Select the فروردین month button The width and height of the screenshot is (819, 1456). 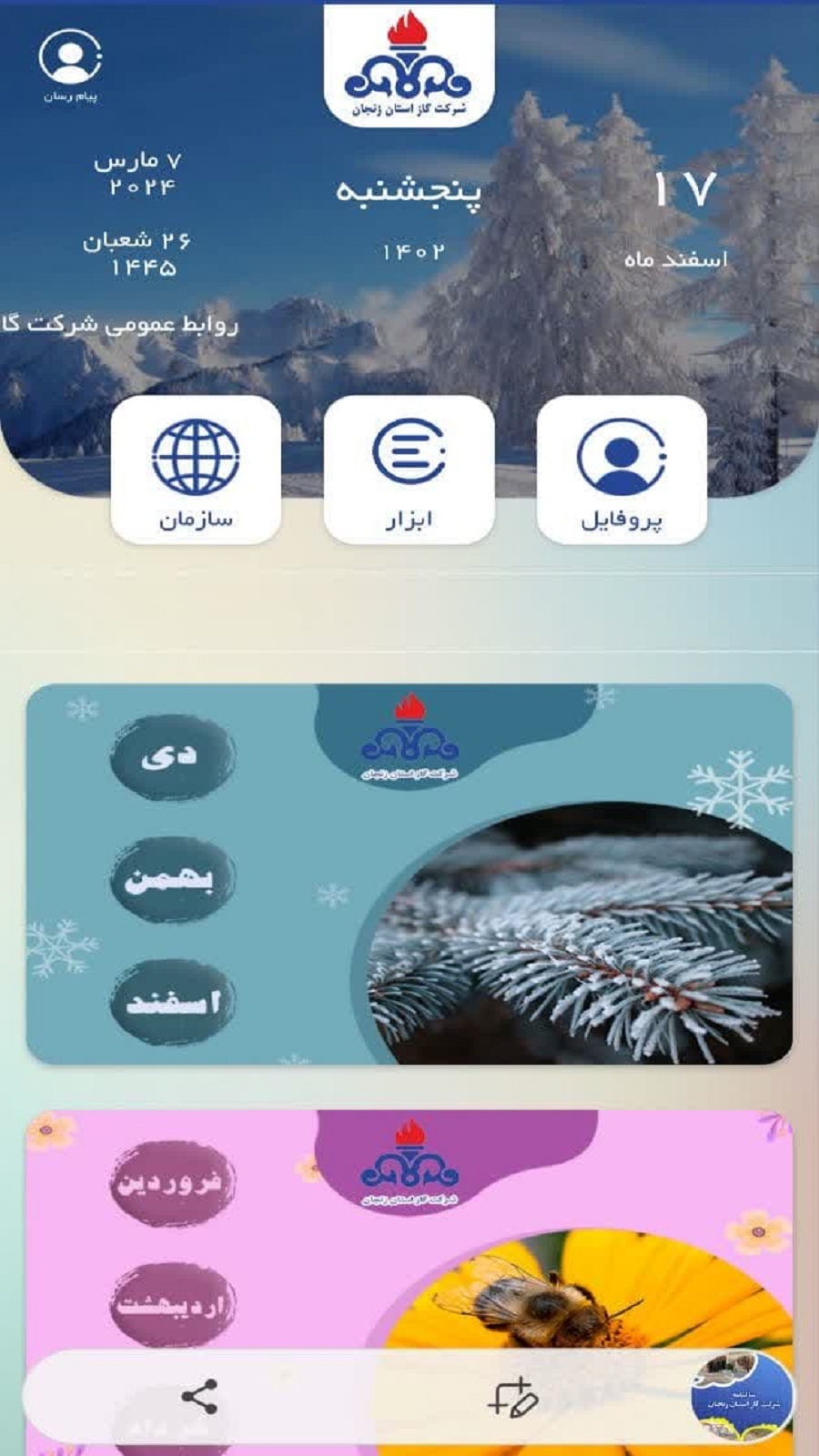click(171, 1182)
